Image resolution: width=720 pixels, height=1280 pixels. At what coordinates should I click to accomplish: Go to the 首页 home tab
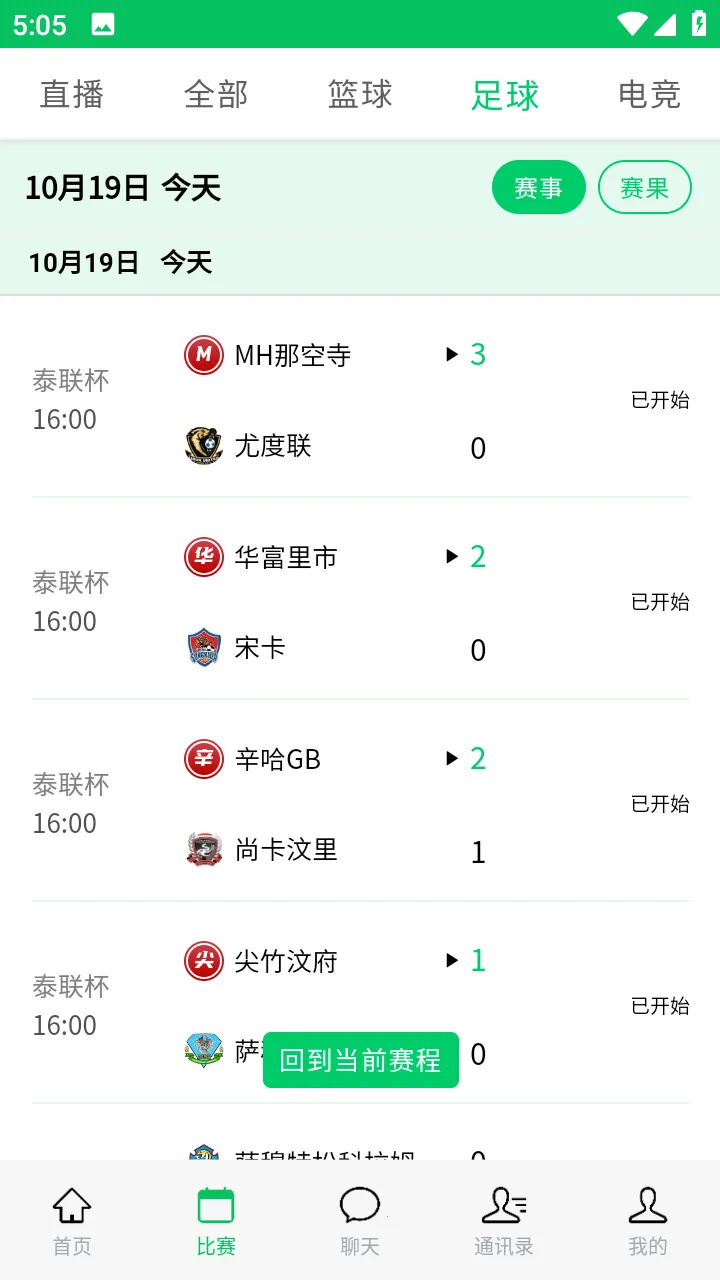click(72, 1220)
